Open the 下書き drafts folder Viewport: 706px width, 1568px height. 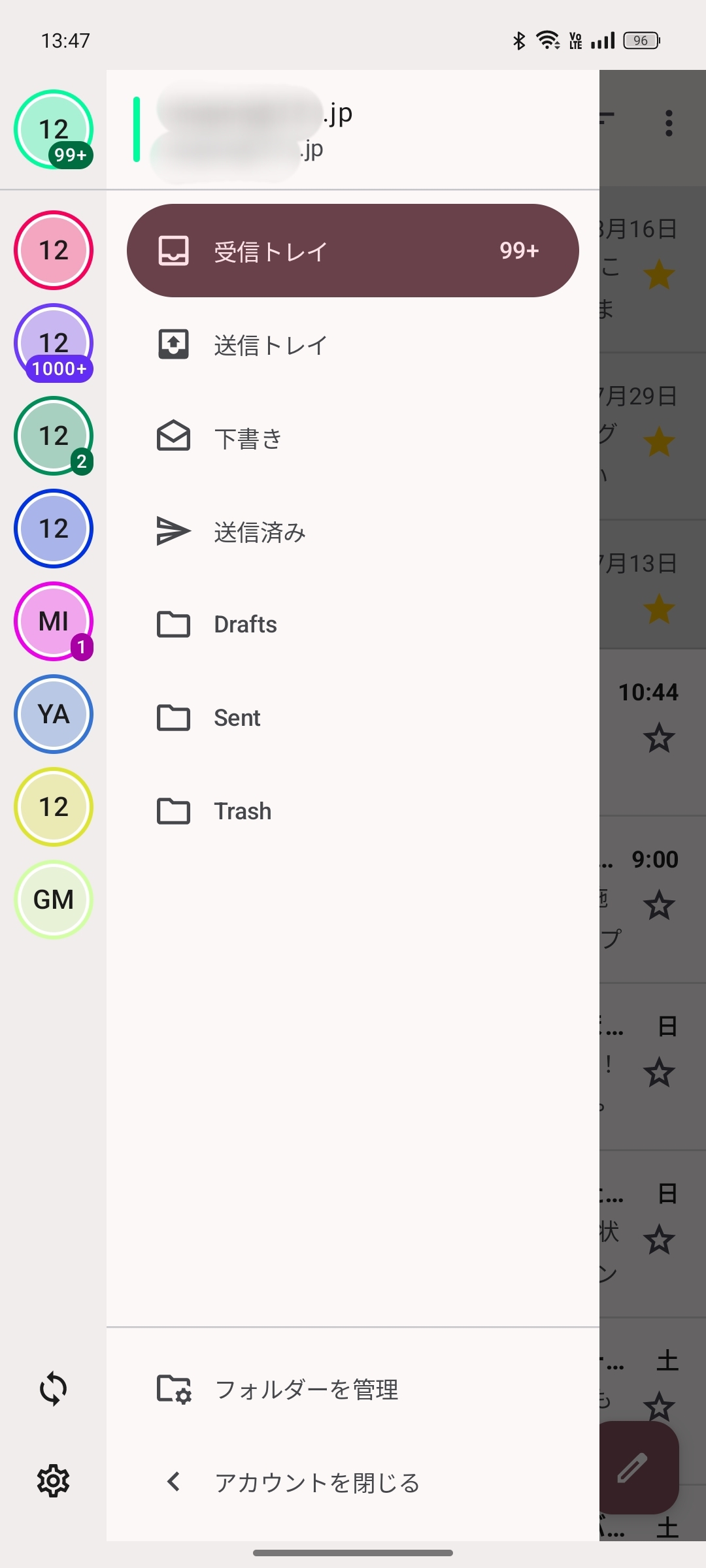tap(353, 438)
